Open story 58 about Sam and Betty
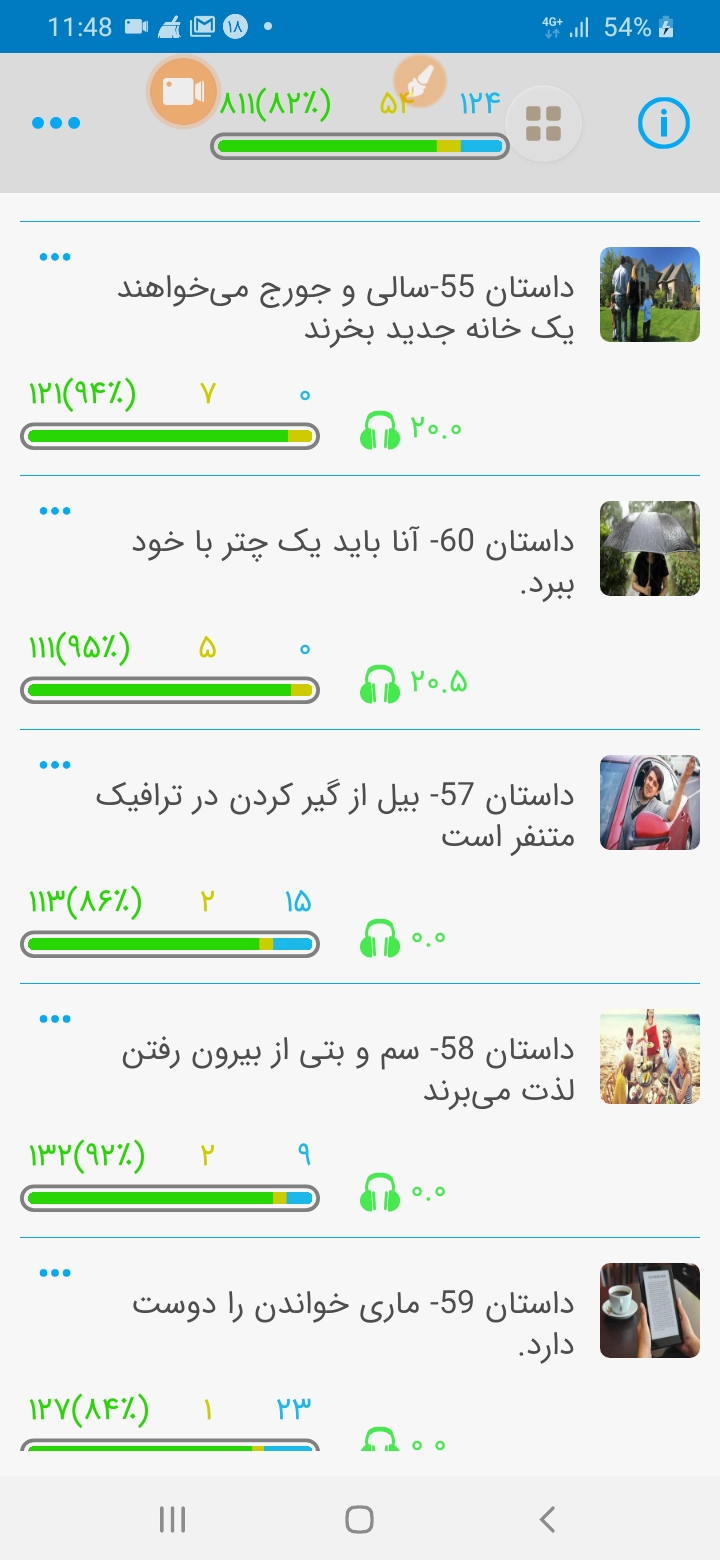The image size is (720, 1560). 348,1070
